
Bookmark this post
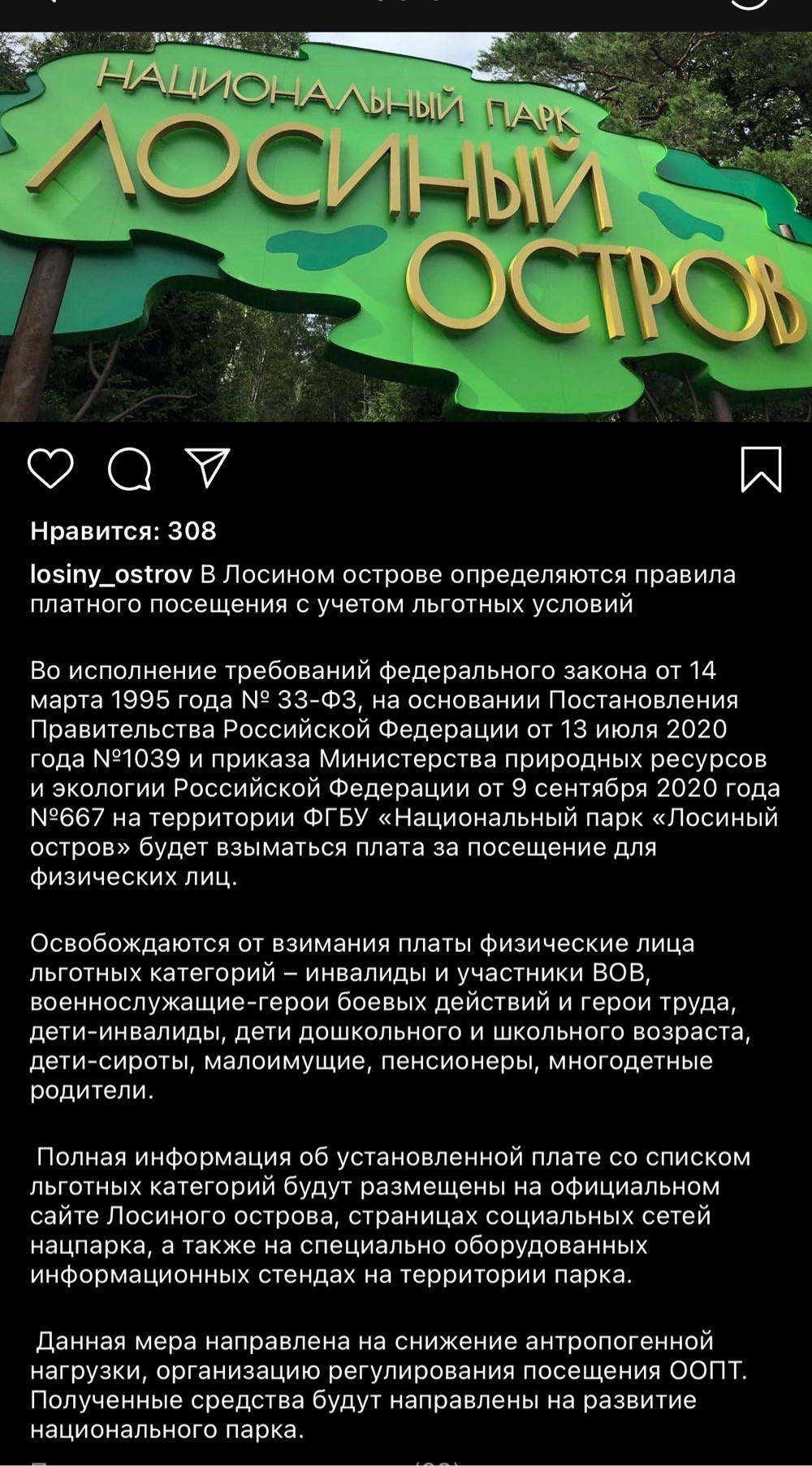tap(761, 469)
